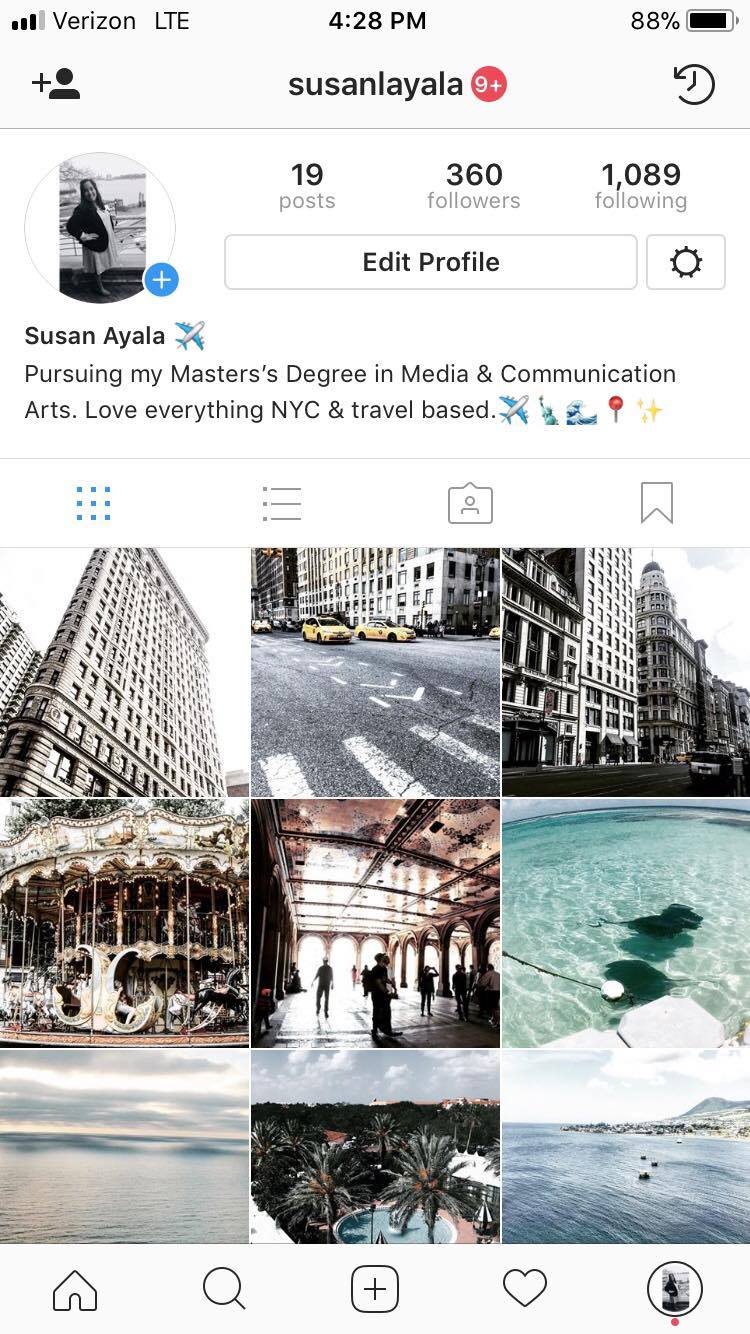
Task: Switch to the grid view tab
Action: (93, 503)
